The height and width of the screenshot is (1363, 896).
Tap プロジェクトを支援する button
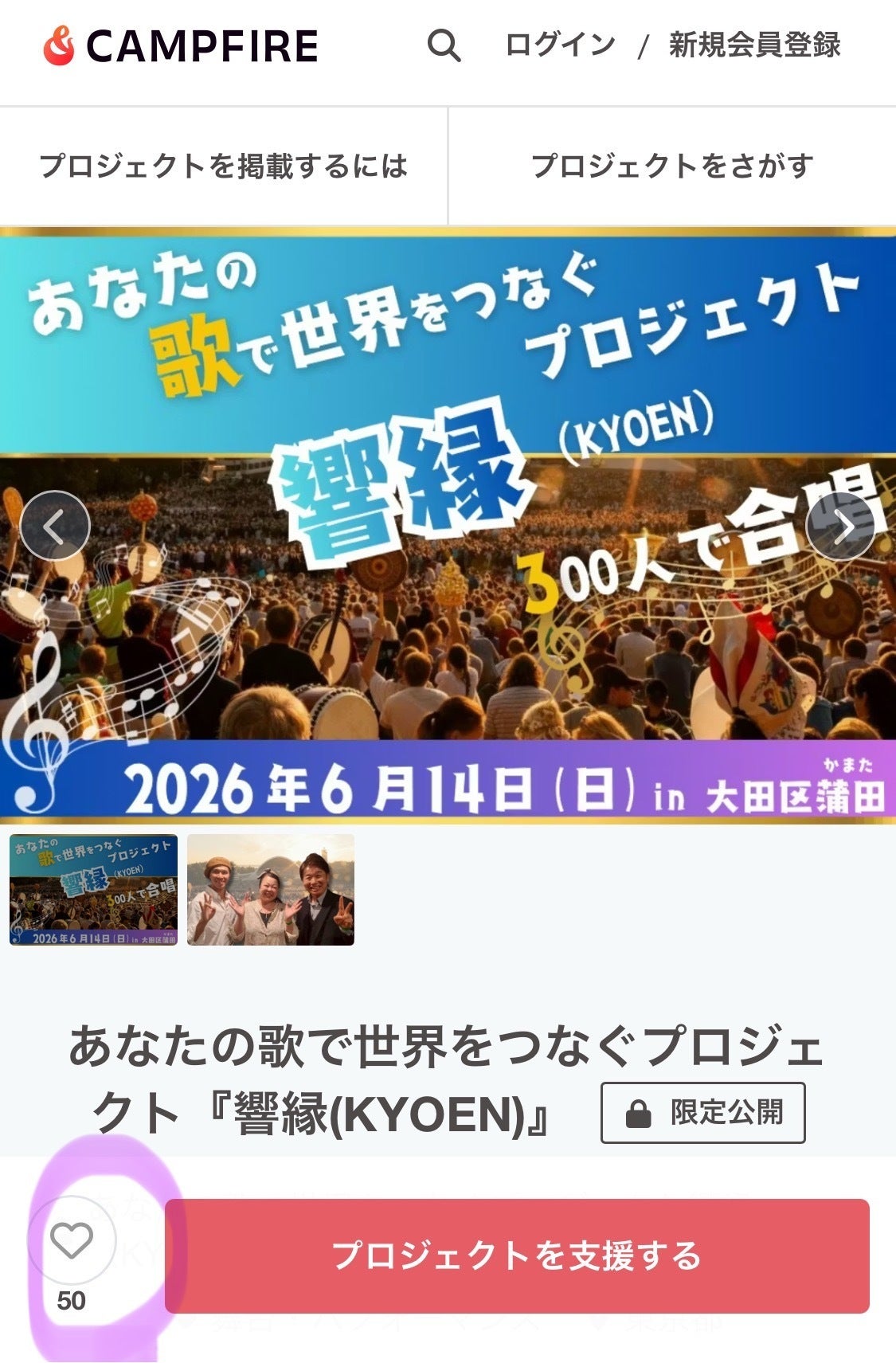pos(516,1255)
